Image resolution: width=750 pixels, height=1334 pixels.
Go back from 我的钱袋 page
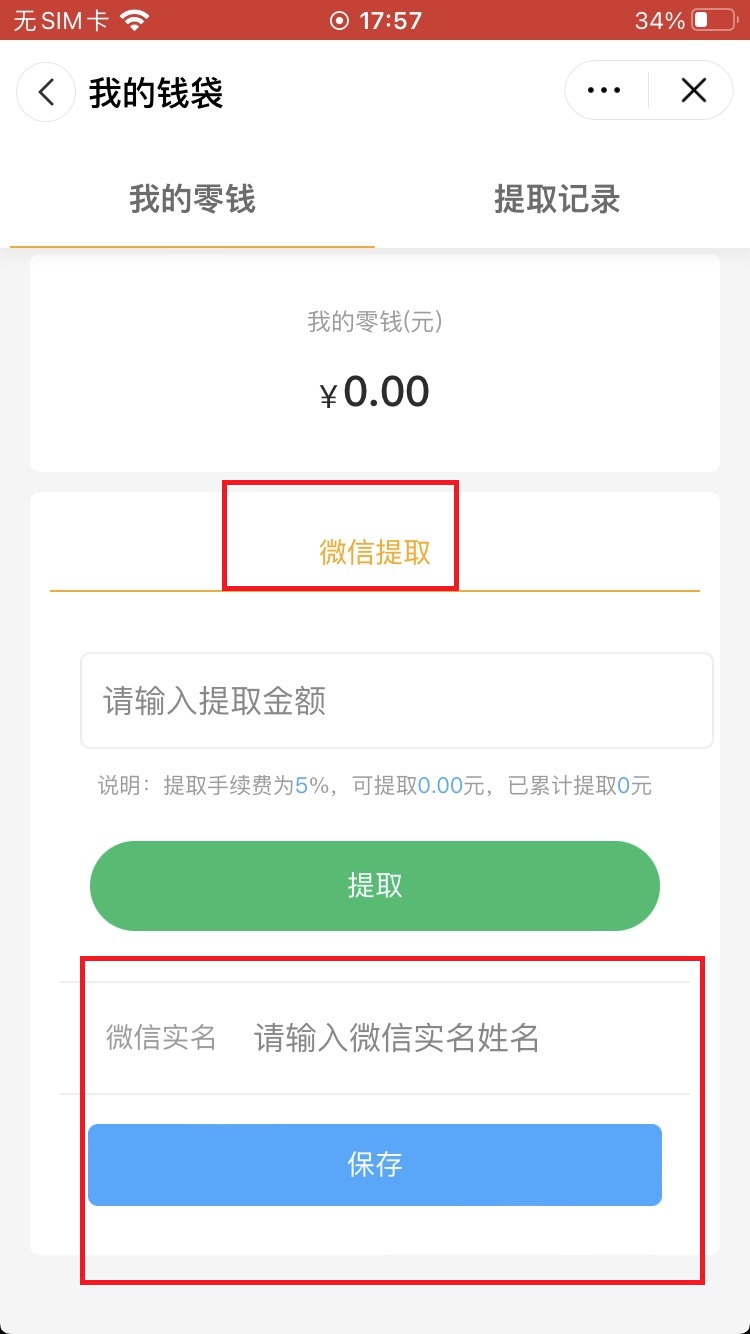[46, 92]
